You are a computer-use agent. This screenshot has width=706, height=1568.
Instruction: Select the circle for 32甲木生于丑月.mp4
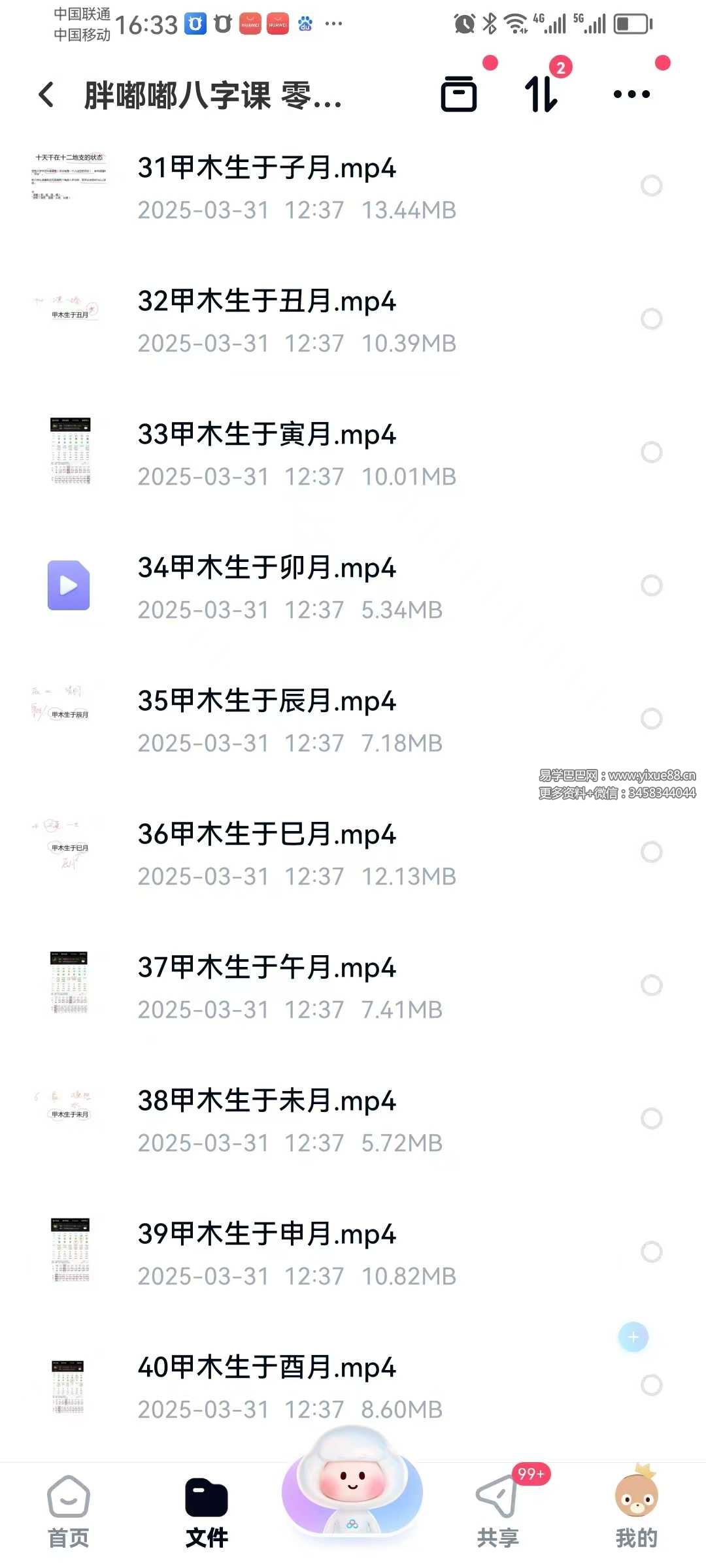coord(651,319)
